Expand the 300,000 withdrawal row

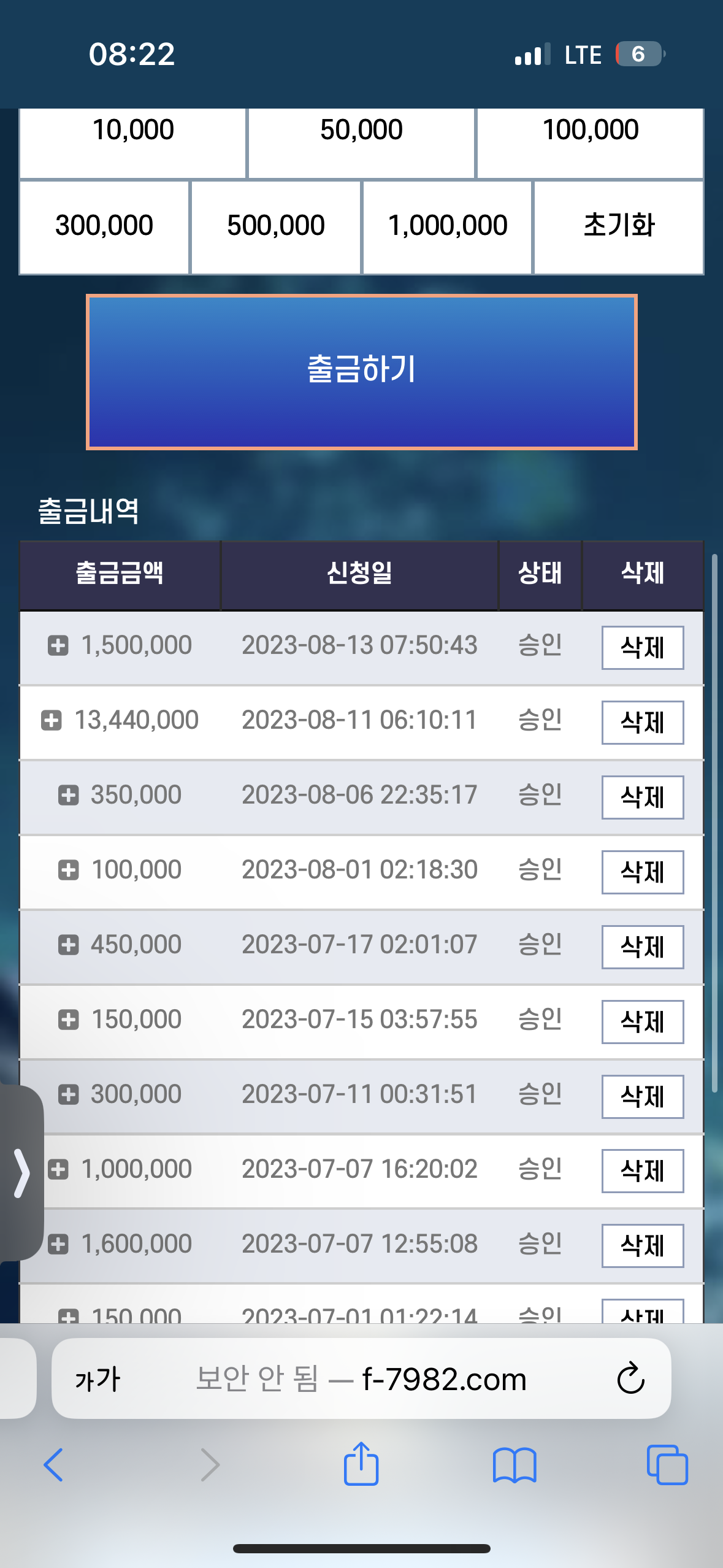(x=68, y=1094)
